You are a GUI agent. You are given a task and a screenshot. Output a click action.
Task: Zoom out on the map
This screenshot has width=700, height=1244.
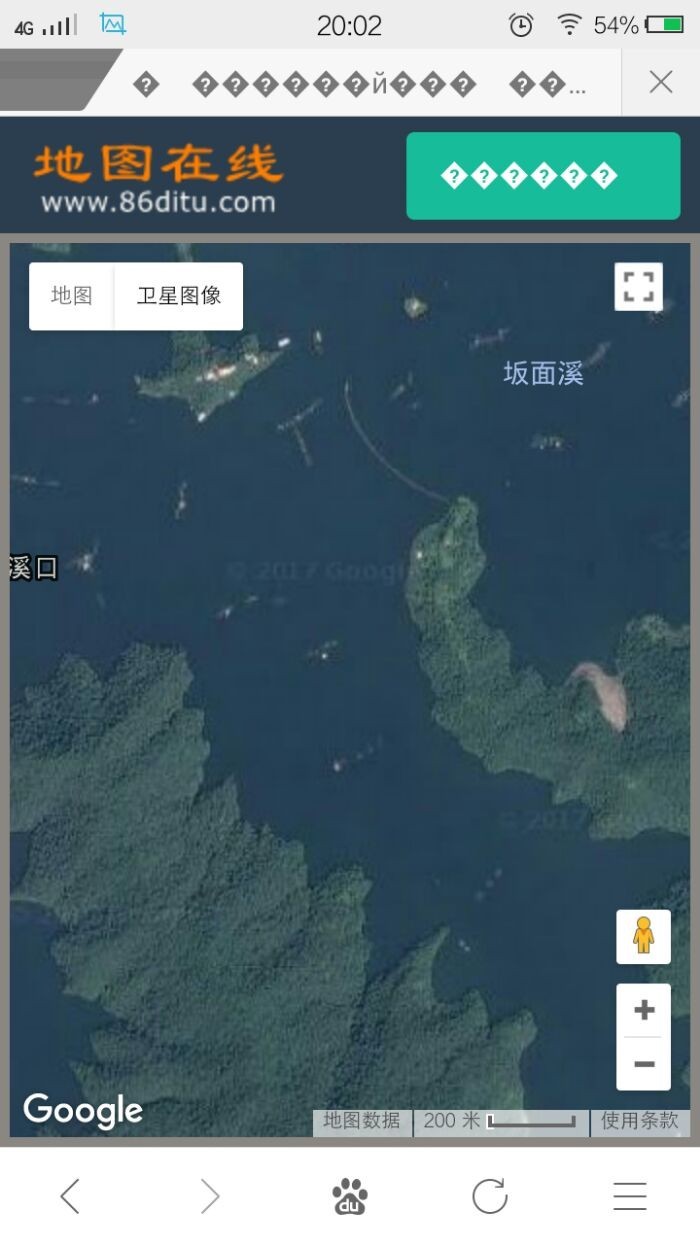[644, 1064]
